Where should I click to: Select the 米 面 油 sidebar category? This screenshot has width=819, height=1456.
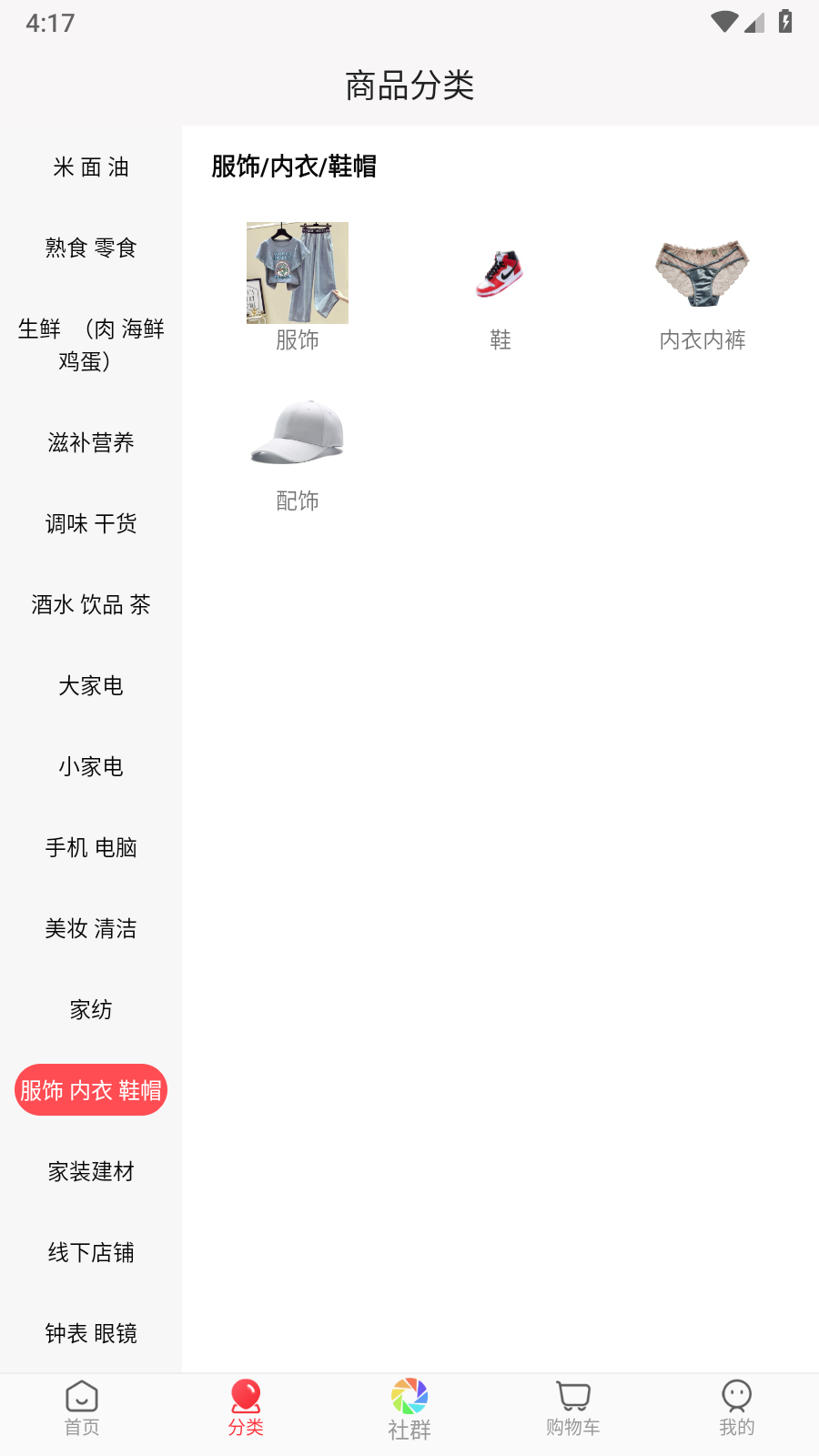[91, 167]
